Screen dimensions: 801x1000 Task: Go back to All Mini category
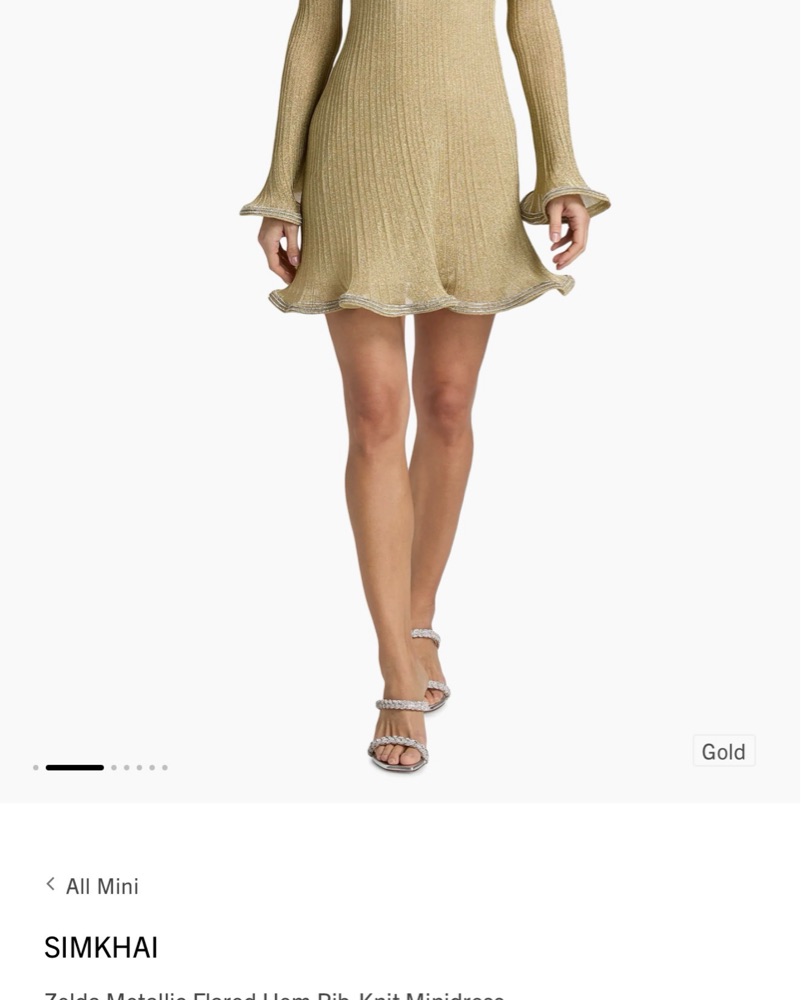(92, 886)
